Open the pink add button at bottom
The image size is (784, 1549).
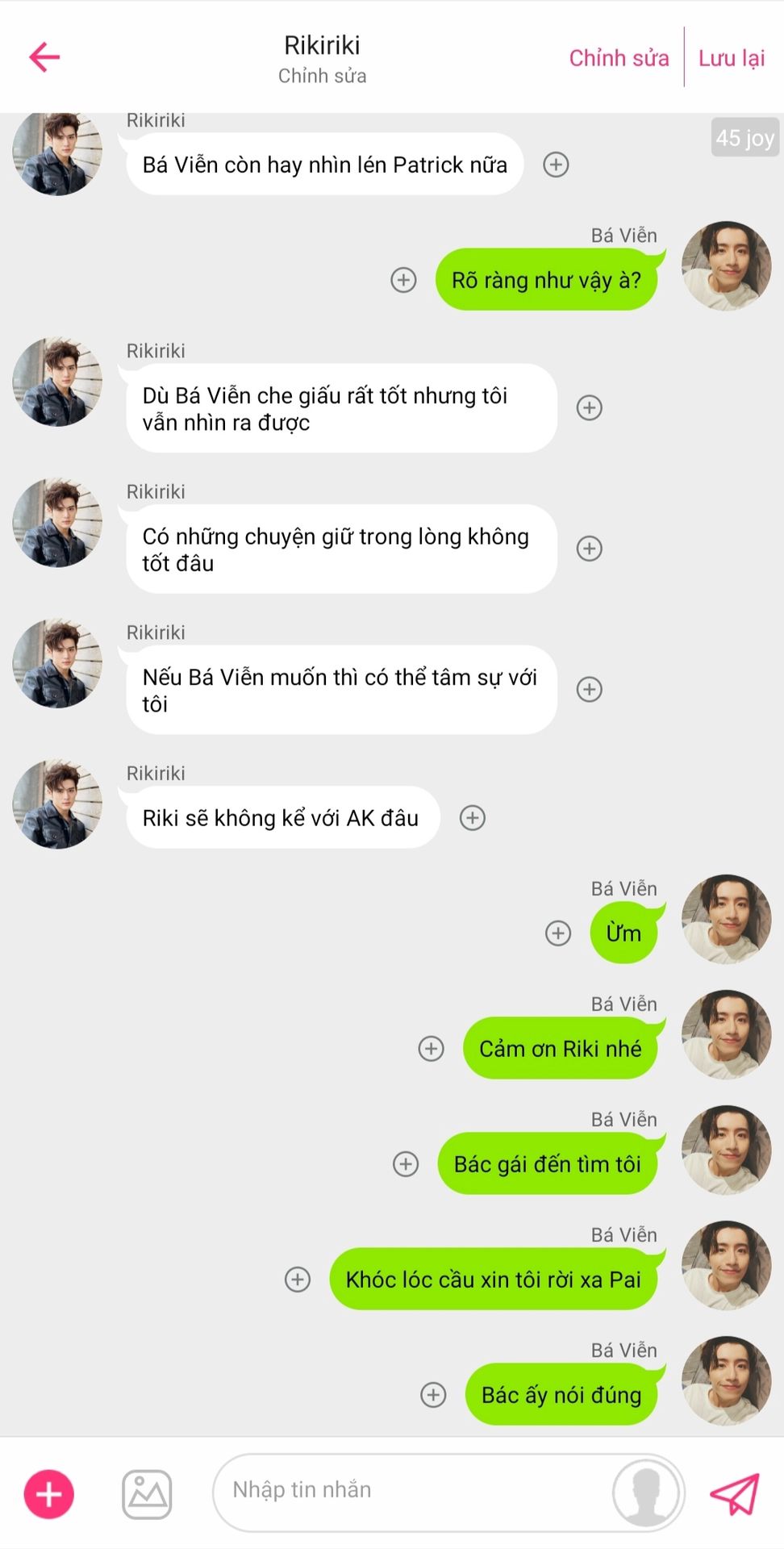coord(49,1494)
